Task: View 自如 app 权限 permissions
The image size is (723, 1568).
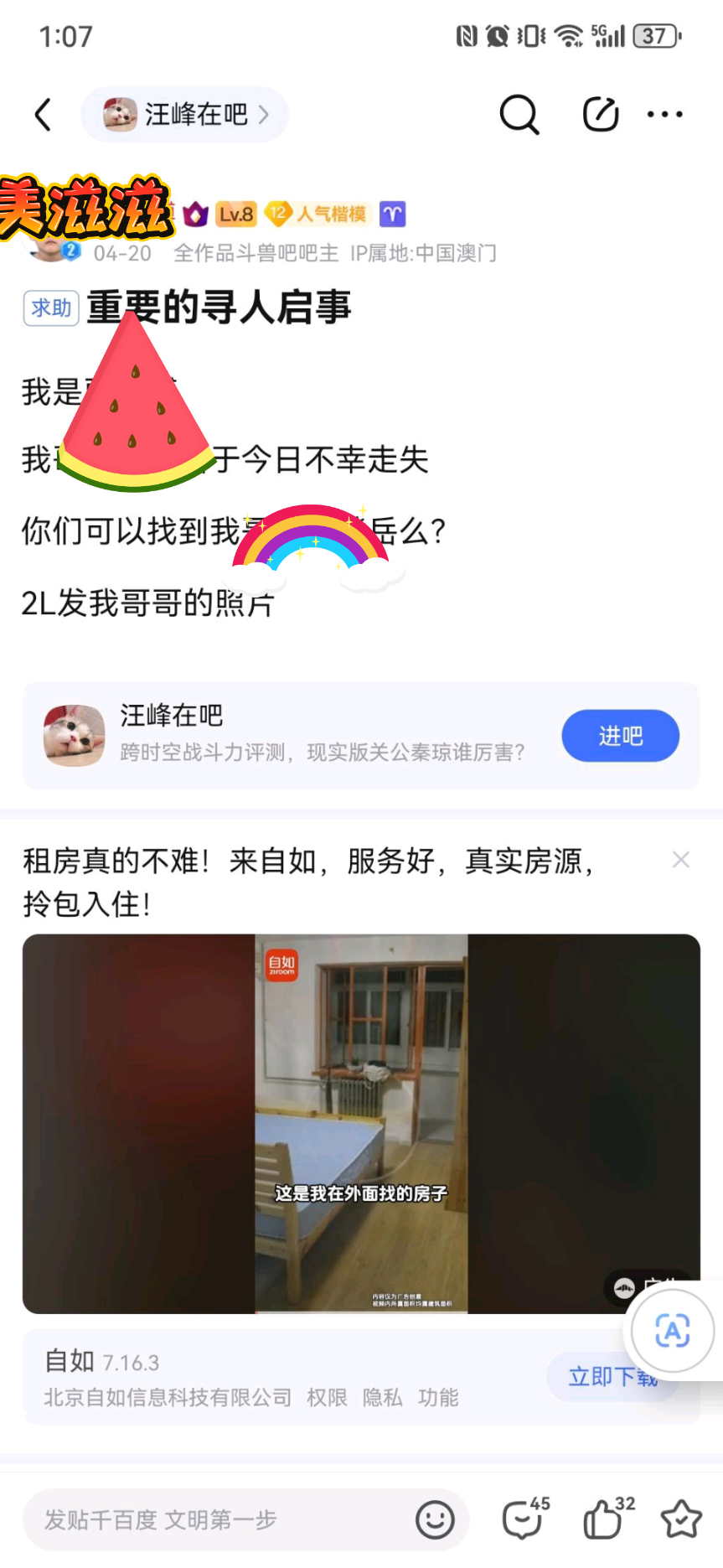Action: point(327,1397)
